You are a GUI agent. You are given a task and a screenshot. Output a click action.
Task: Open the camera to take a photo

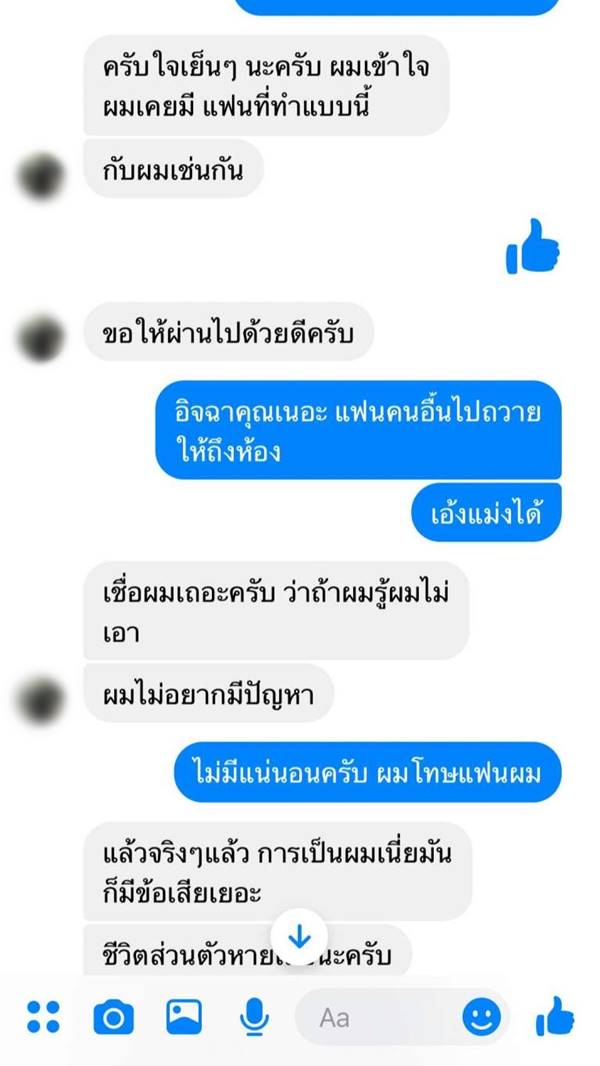[x=113, y=1018]
